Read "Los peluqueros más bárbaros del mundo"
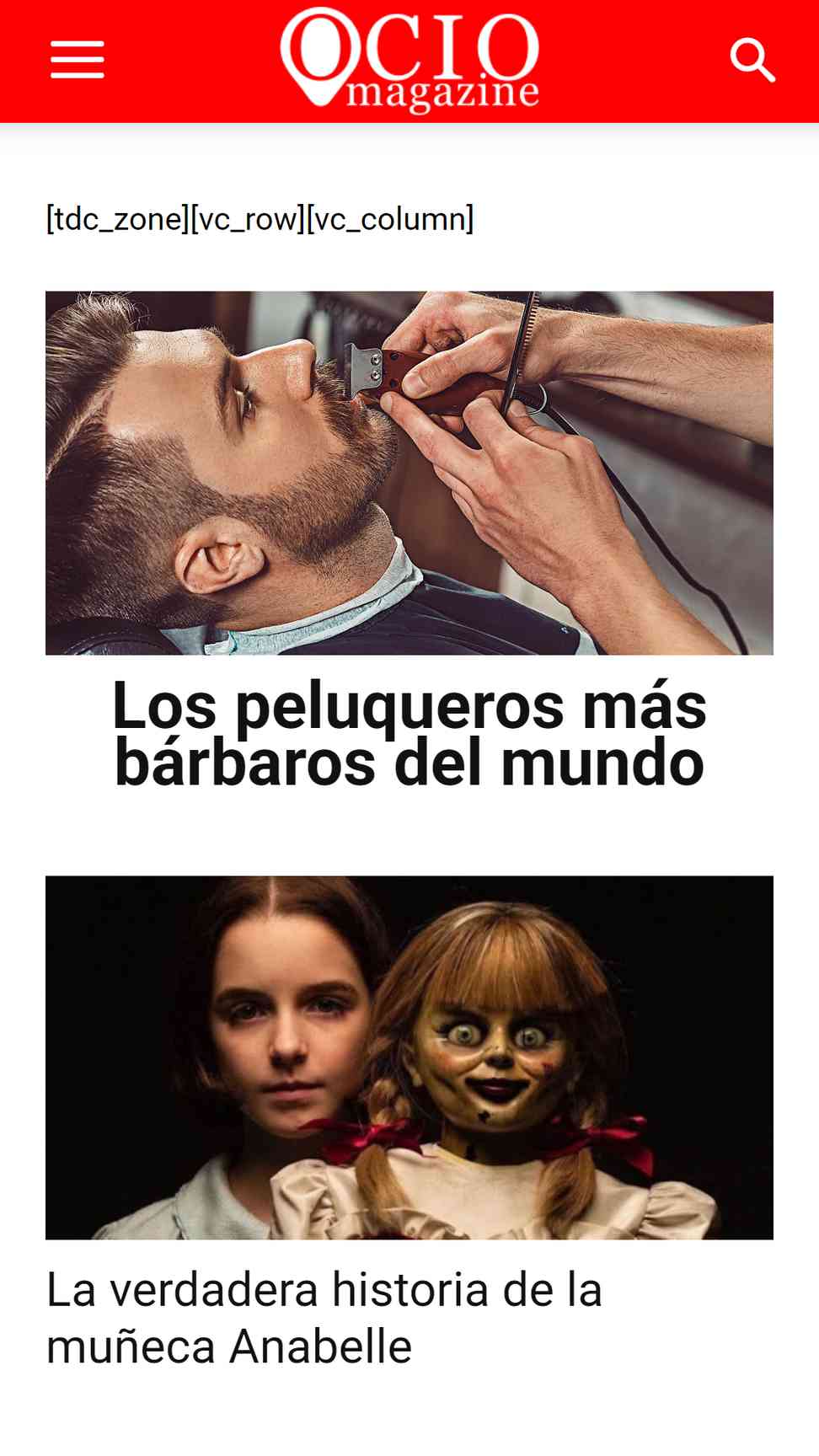819x1456 pixels. coord(409,734)
